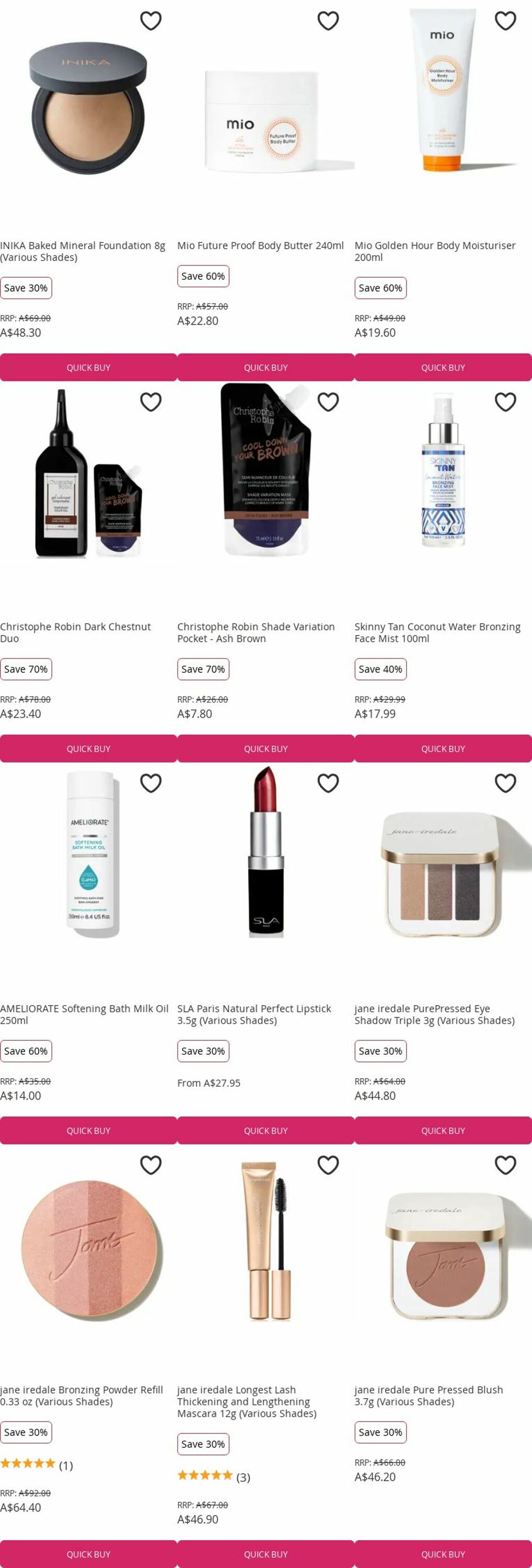Open Mio Golden Hour Body Moisturiser title link

[x=435, y=251]
